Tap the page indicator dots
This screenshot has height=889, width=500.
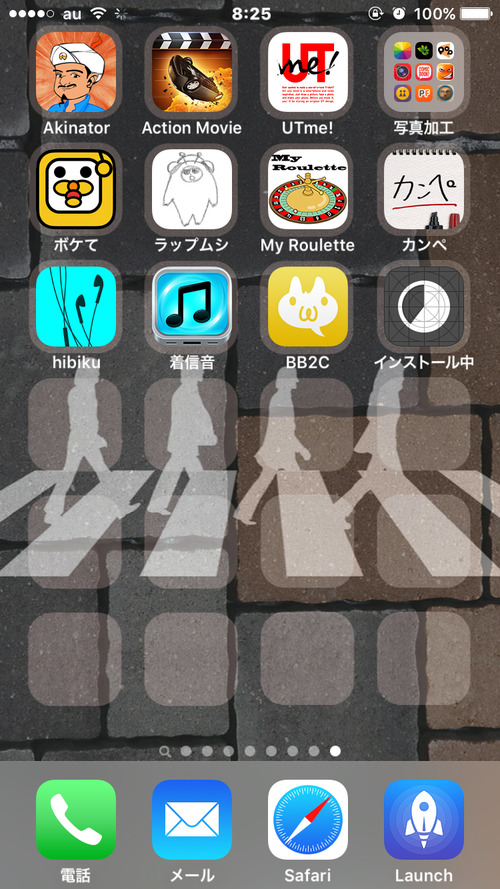(x=250, y=751)
